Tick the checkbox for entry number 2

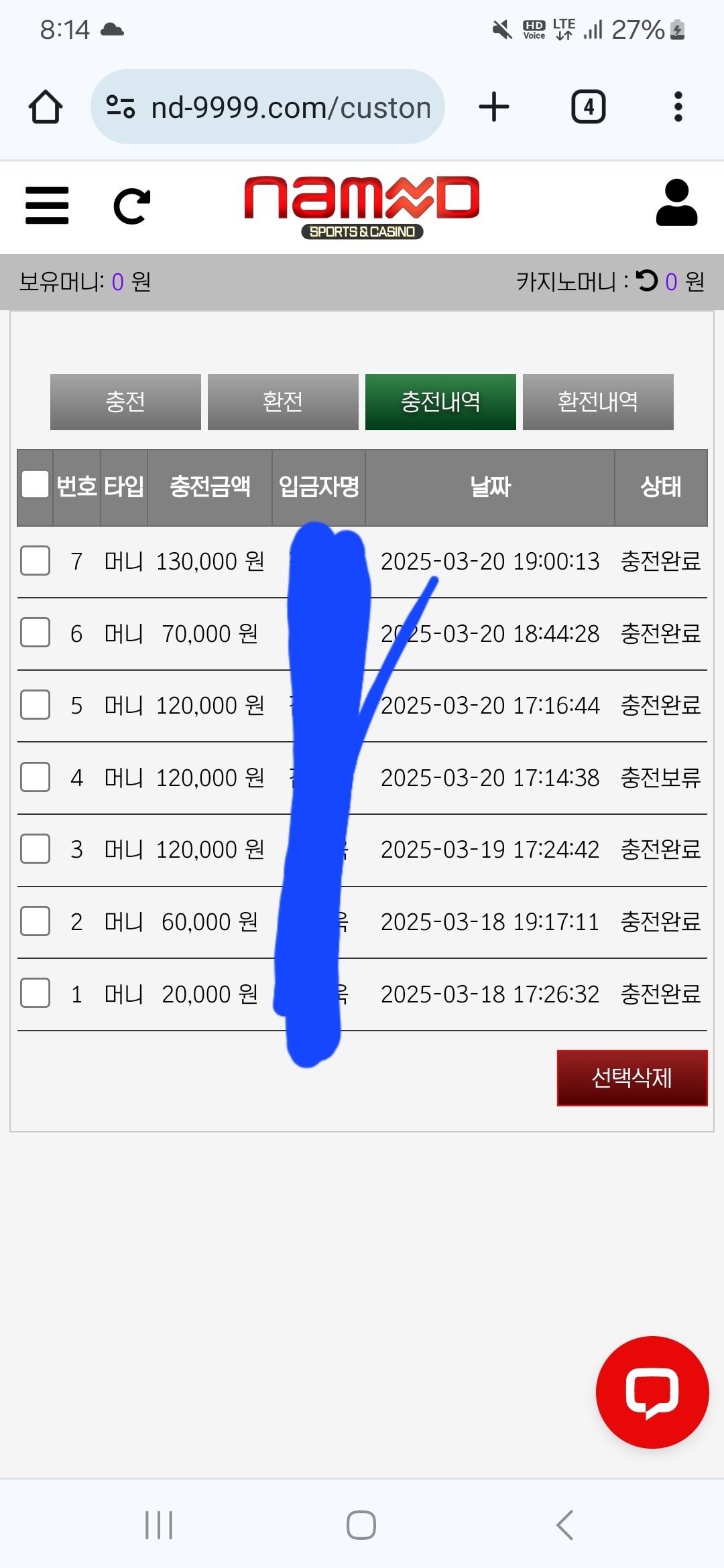click(35, 921)
